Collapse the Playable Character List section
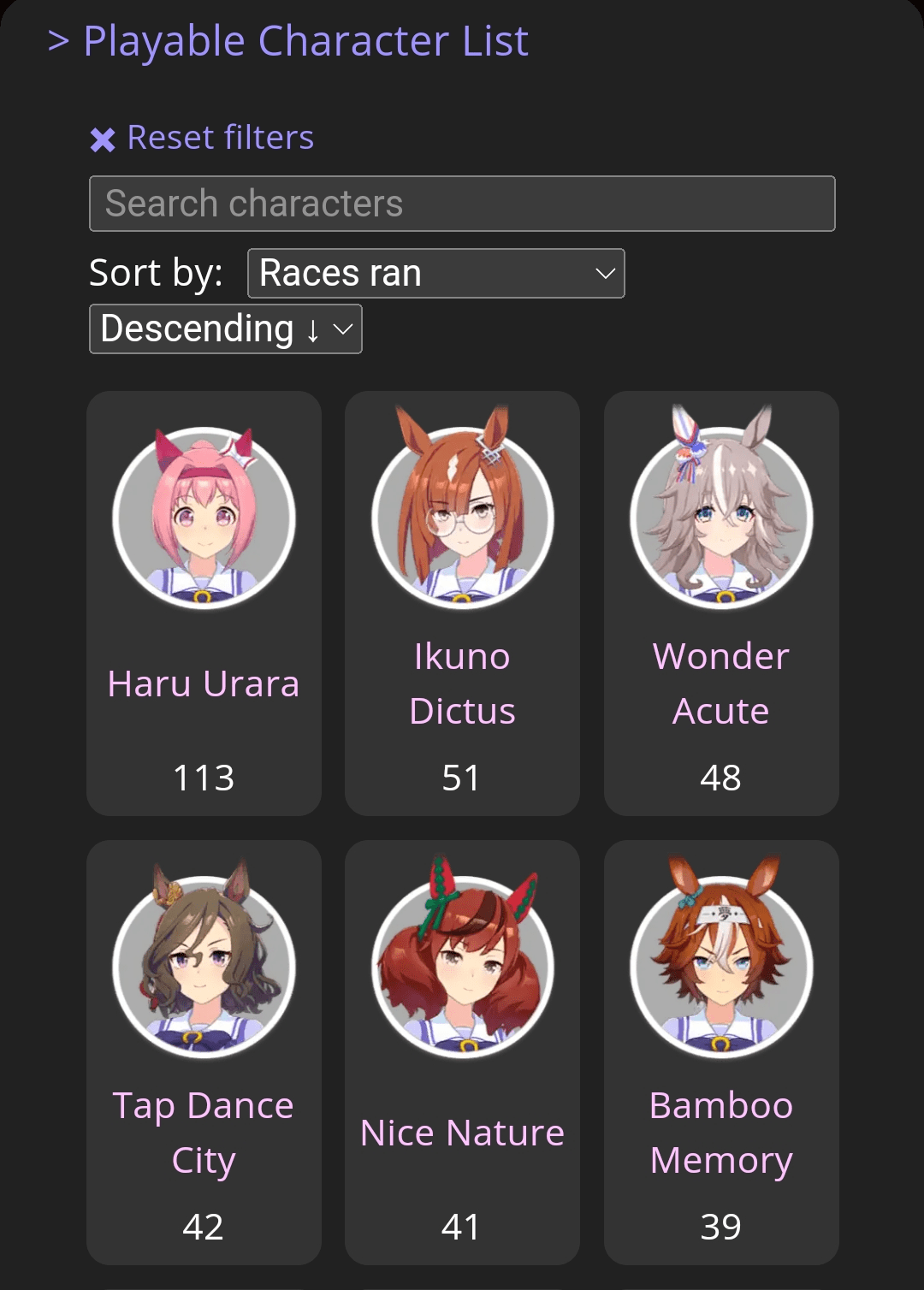This screenshot has height=1290, width=924. point(288,41)
